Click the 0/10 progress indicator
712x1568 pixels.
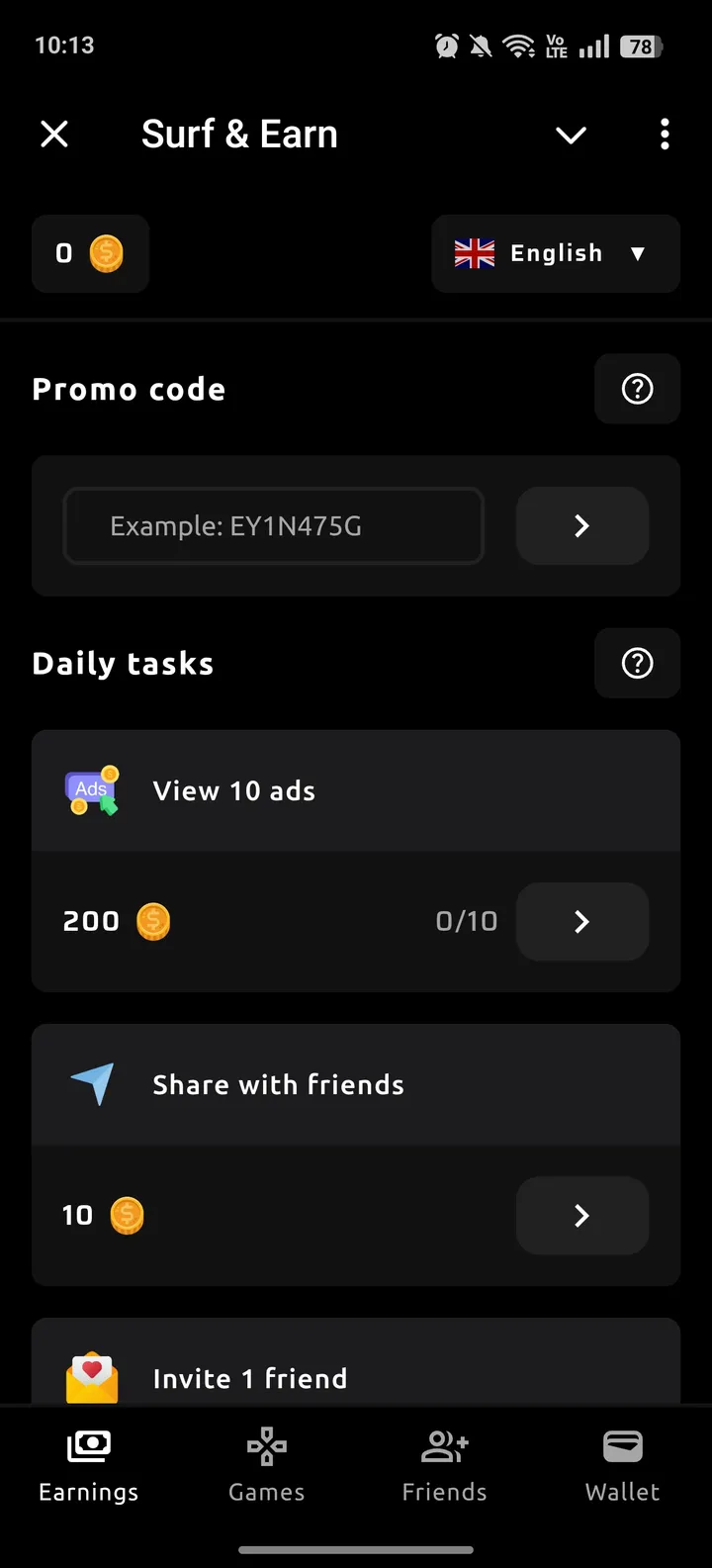coord(466,921)
